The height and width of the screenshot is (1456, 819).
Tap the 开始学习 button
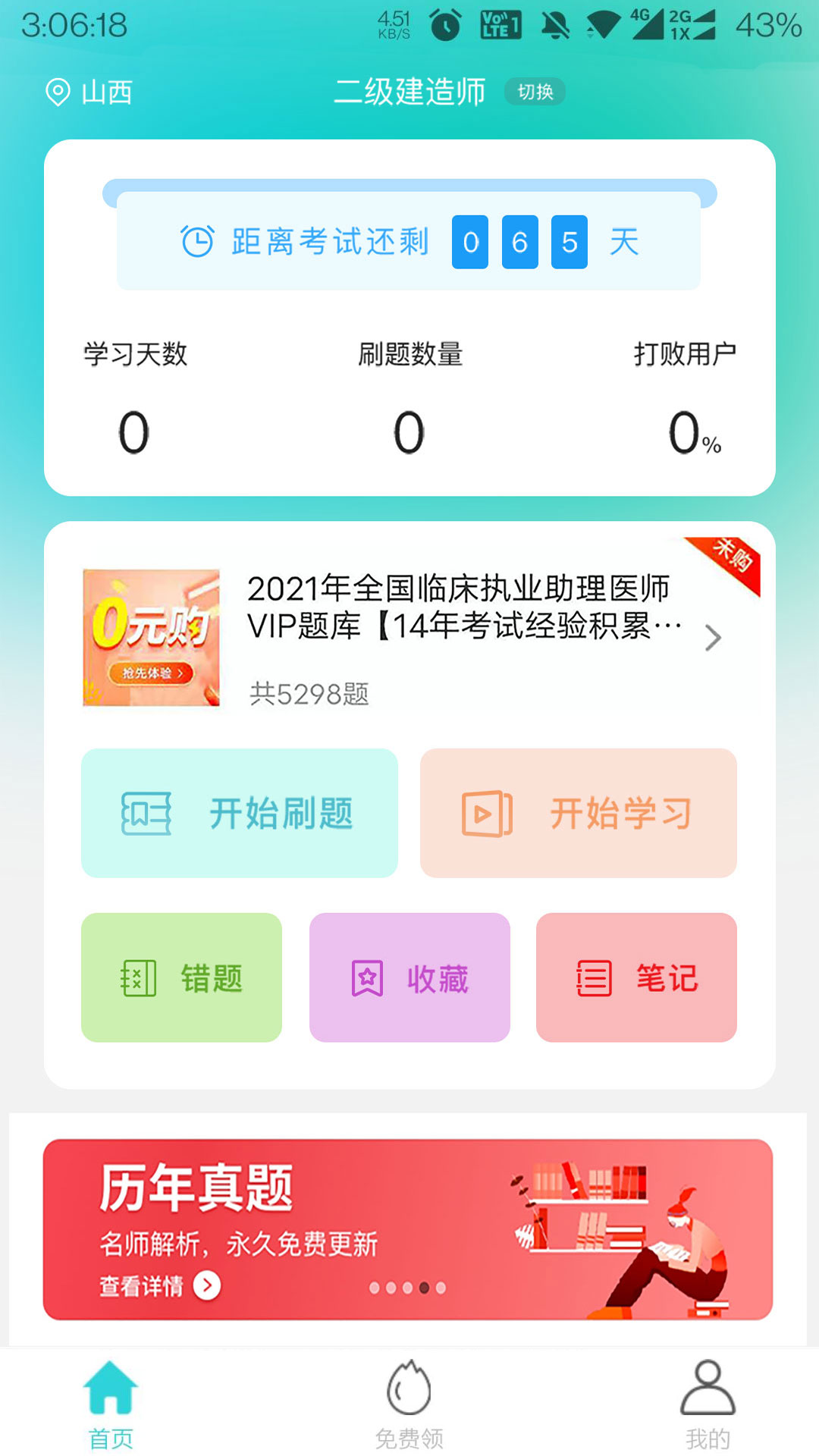pyautogui.click(x=579, y=814)
